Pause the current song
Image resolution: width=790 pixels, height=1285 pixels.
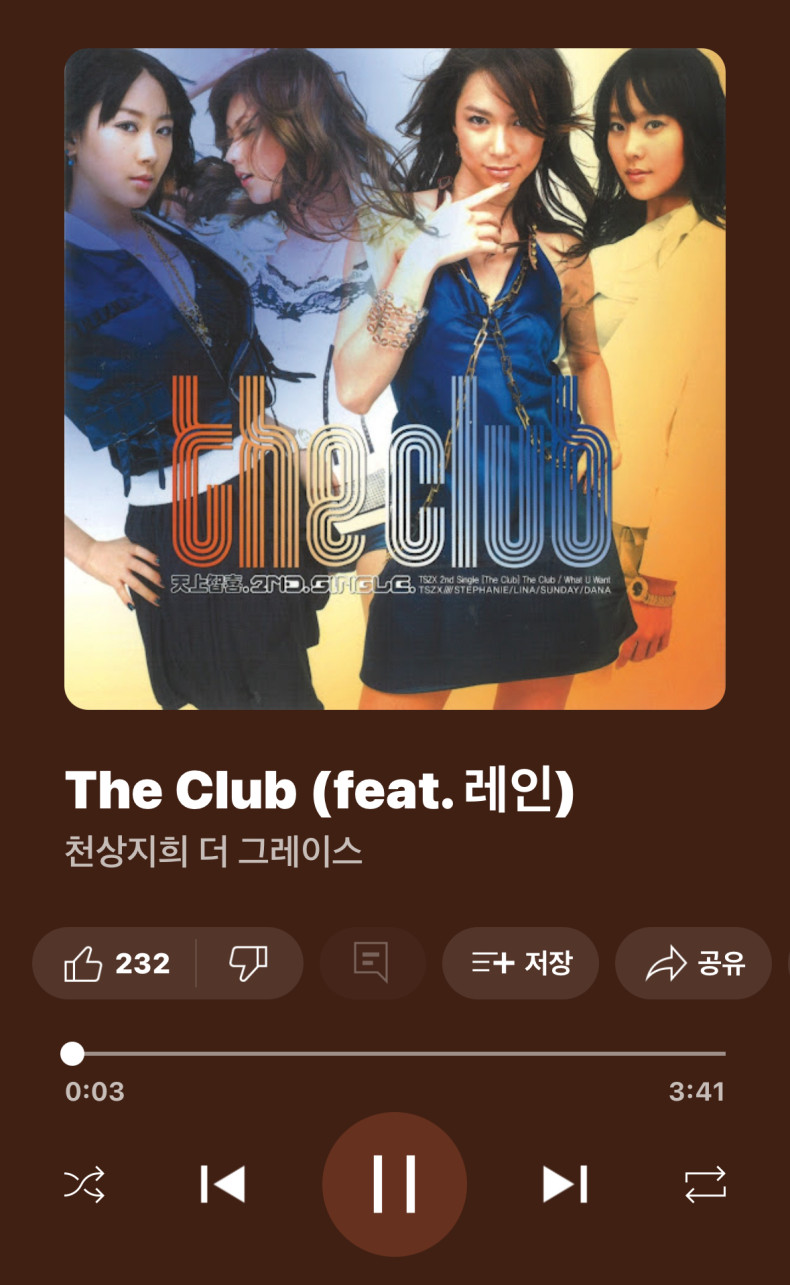pos(395,1184)
